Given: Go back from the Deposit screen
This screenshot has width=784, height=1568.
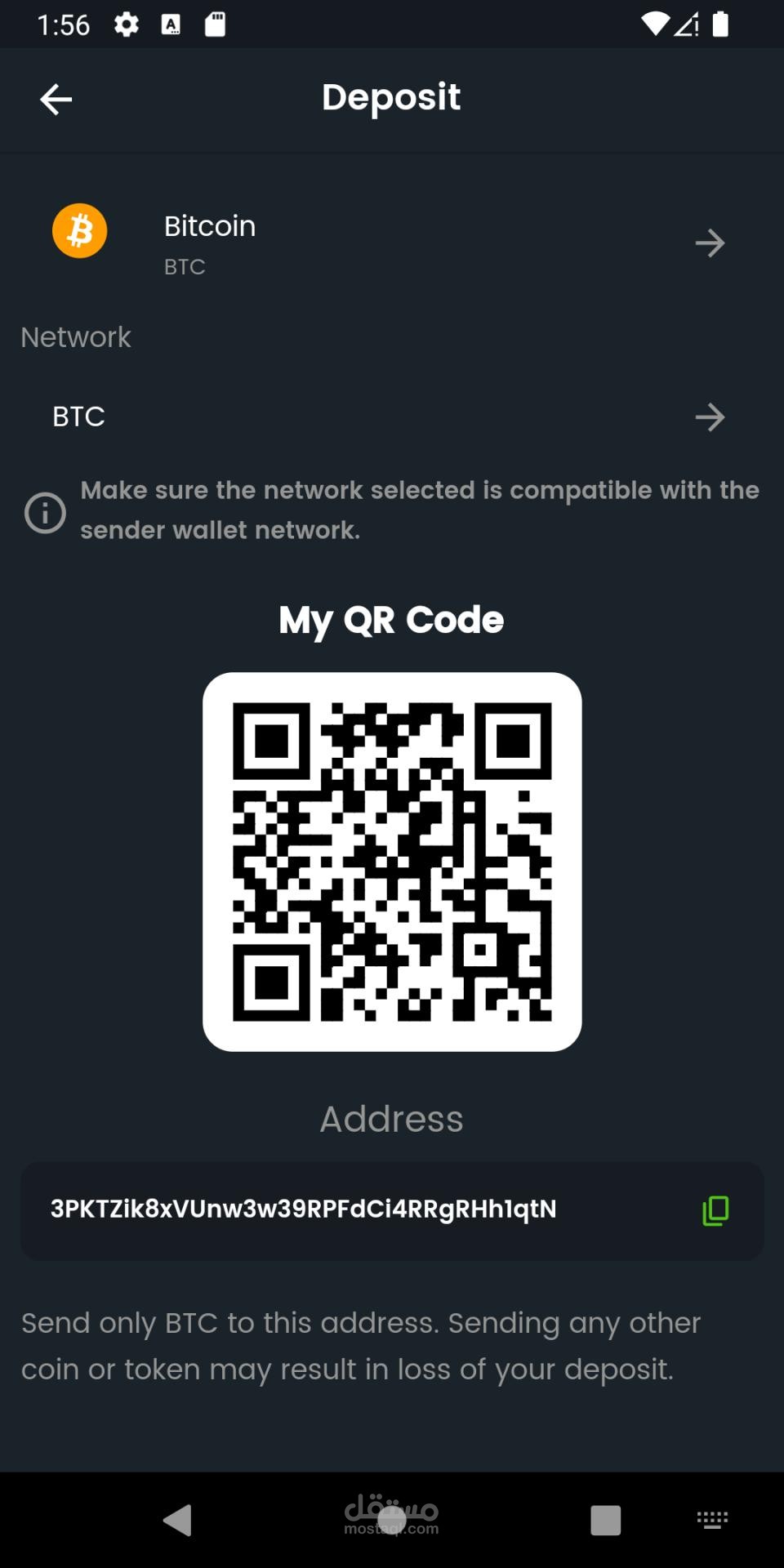Looking at the screenshot, I should pyautogui.click(x=56, y=100).
